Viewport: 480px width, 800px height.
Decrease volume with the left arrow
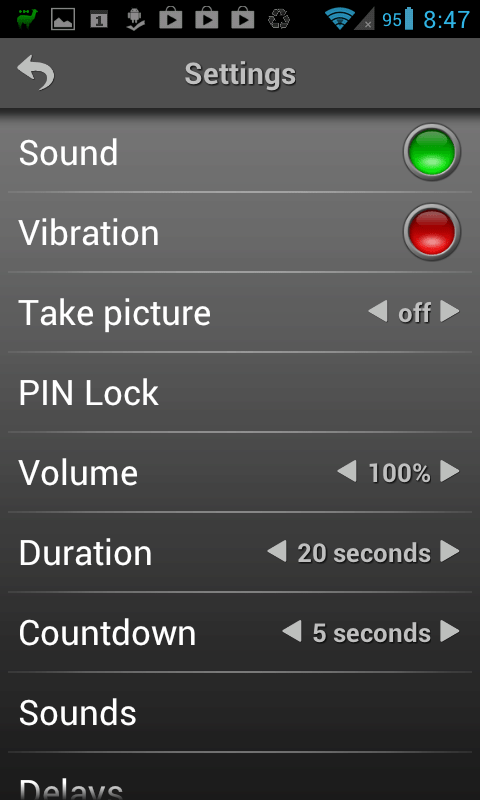[x=347, y=472]
